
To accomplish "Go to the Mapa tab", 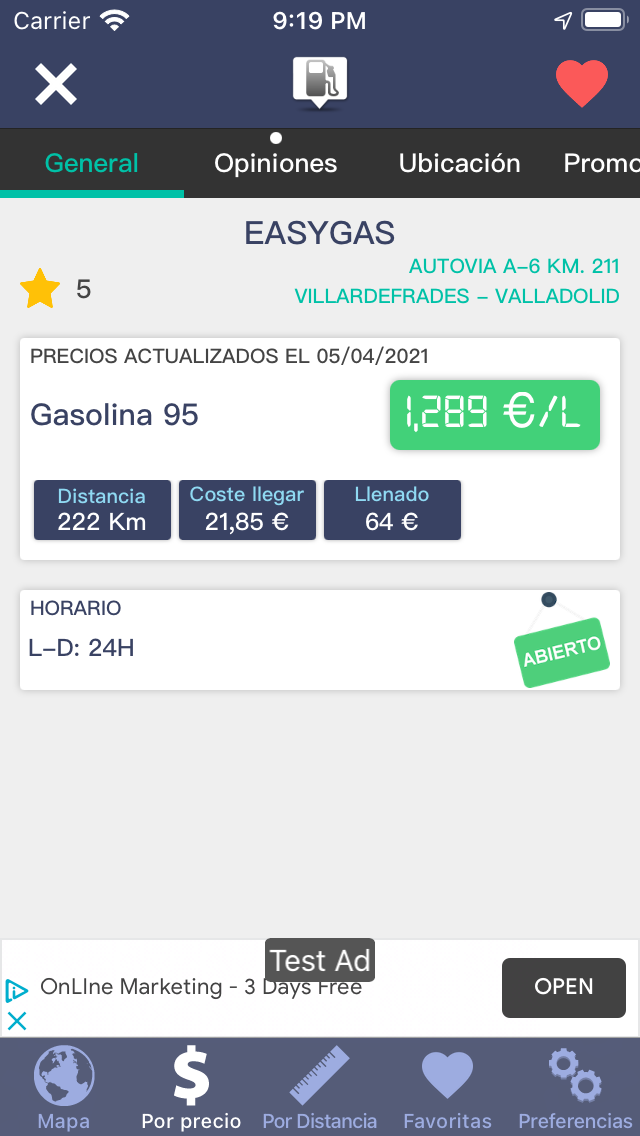I will click(64, 1088).
